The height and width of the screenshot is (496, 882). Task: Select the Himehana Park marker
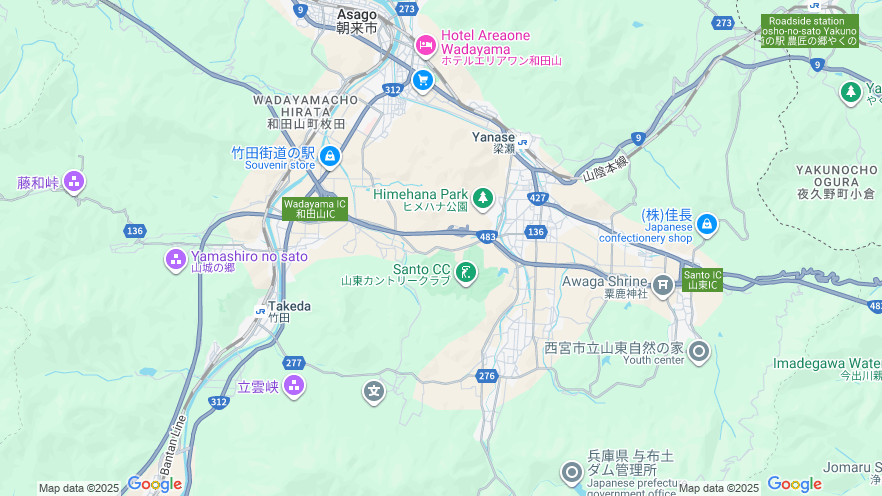483,198
